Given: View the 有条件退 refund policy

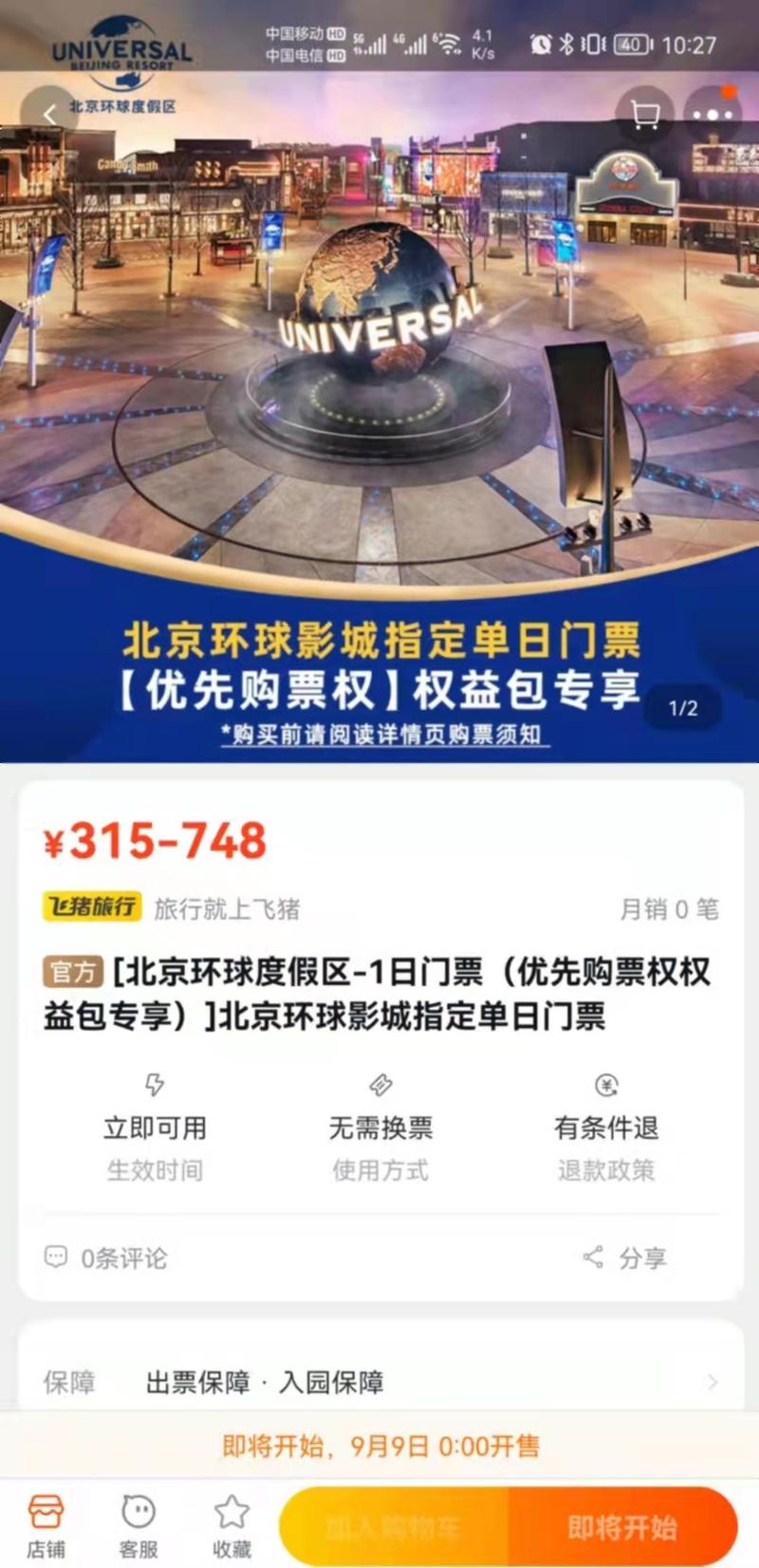Looking at the screenshot, I should pos(606,1129).
